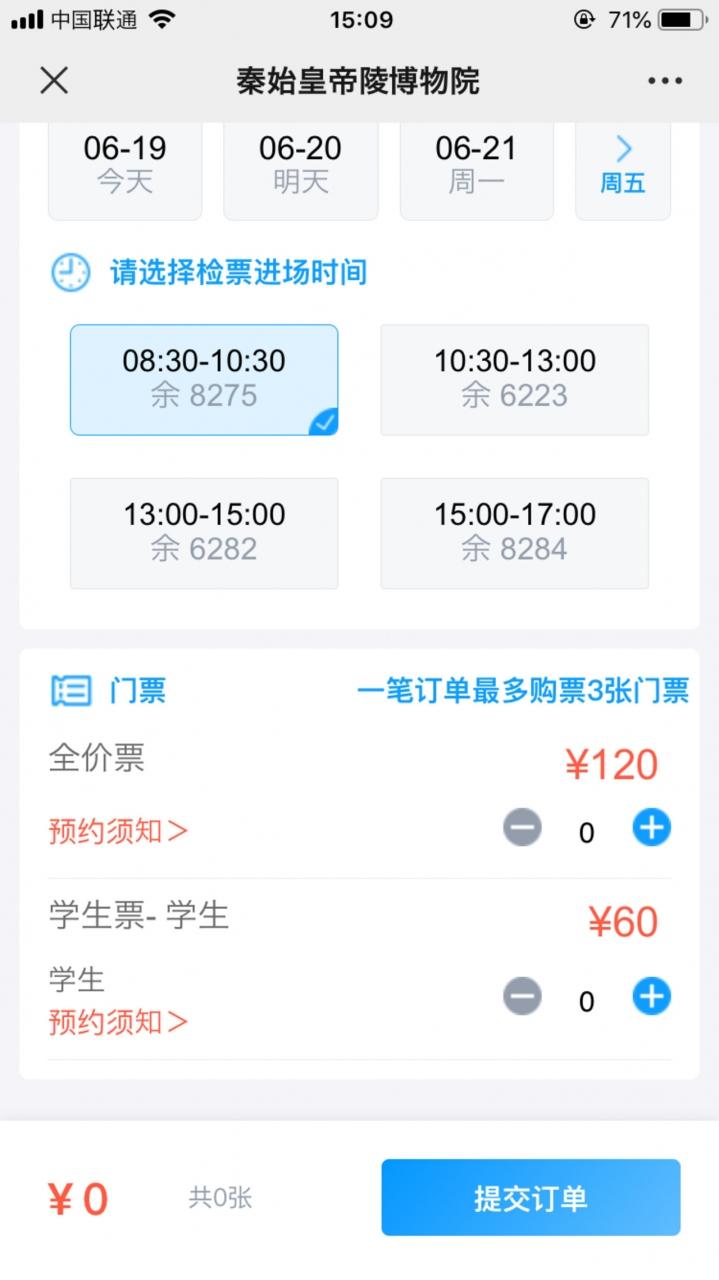
Task: Select the 08:30-10:30 entry slot
Action: [x=204, y=379]
